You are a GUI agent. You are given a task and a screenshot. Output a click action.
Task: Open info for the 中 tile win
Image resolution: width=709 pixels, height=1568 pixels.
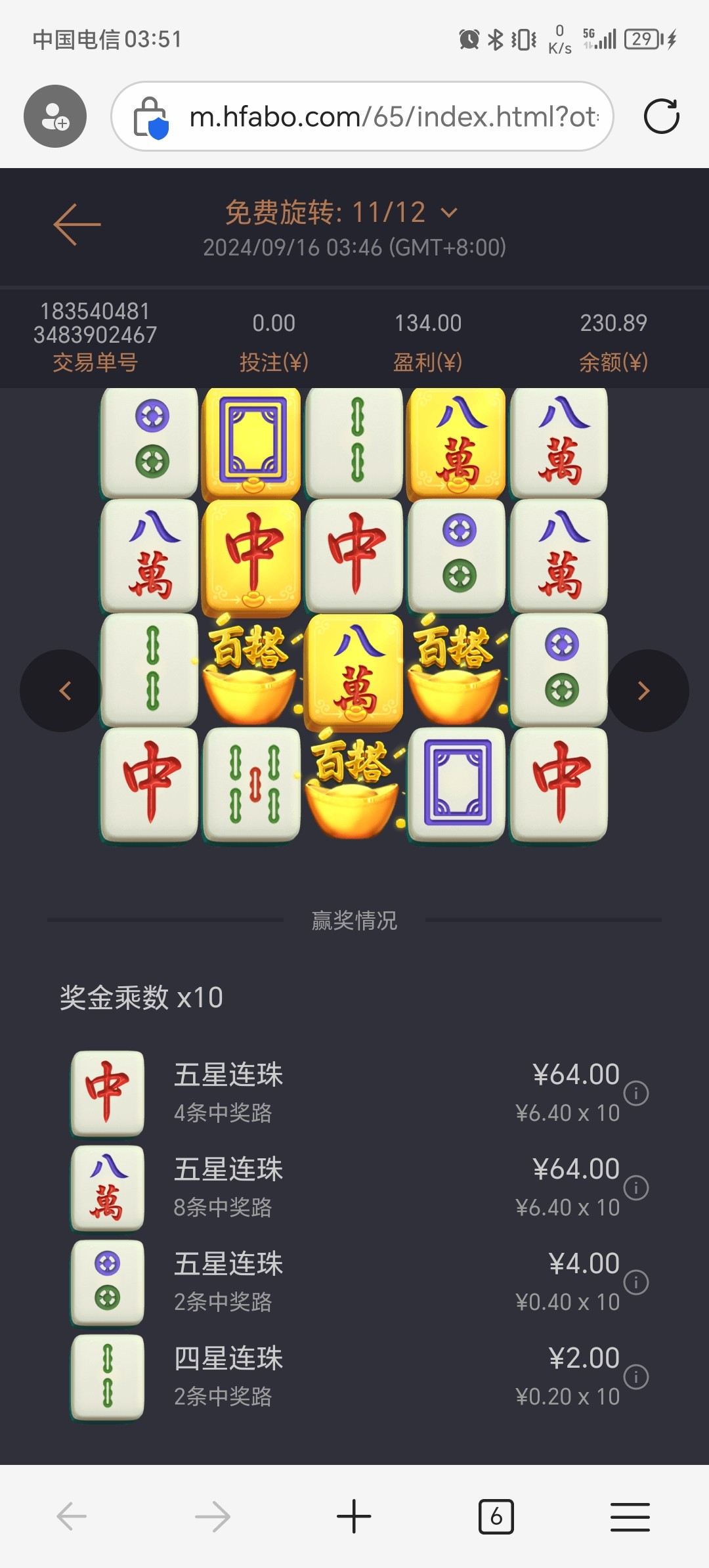pyautogui.click(x=635, y=1093)
